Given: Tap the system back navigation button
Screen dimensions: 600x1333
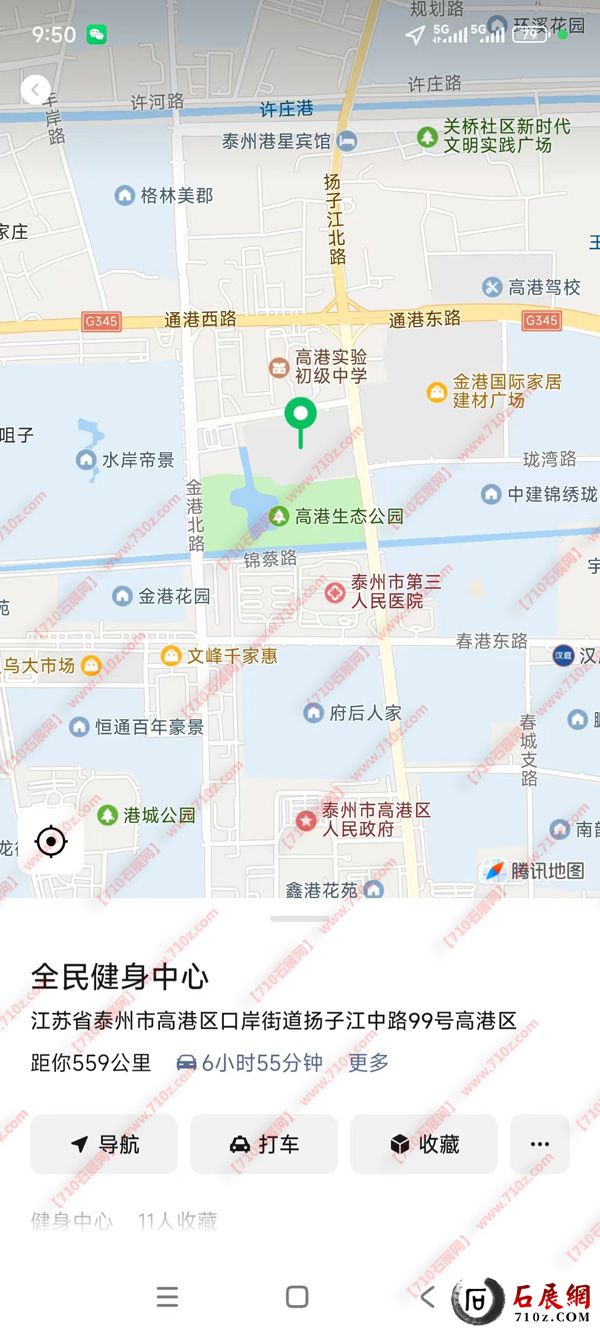Looking at the screenshot, I should click(427, 1297).
